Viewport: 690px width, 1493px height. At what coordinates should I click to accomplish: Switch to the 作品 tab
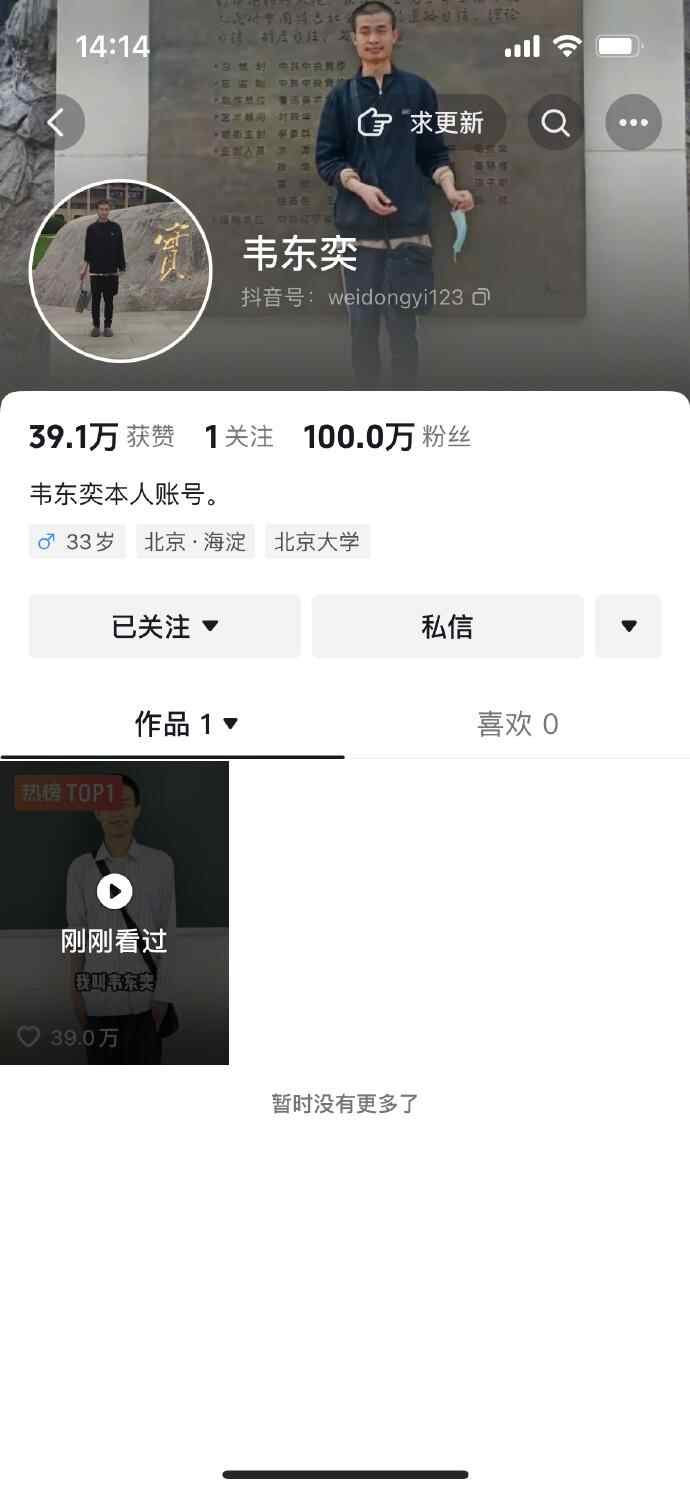(186, 724)
